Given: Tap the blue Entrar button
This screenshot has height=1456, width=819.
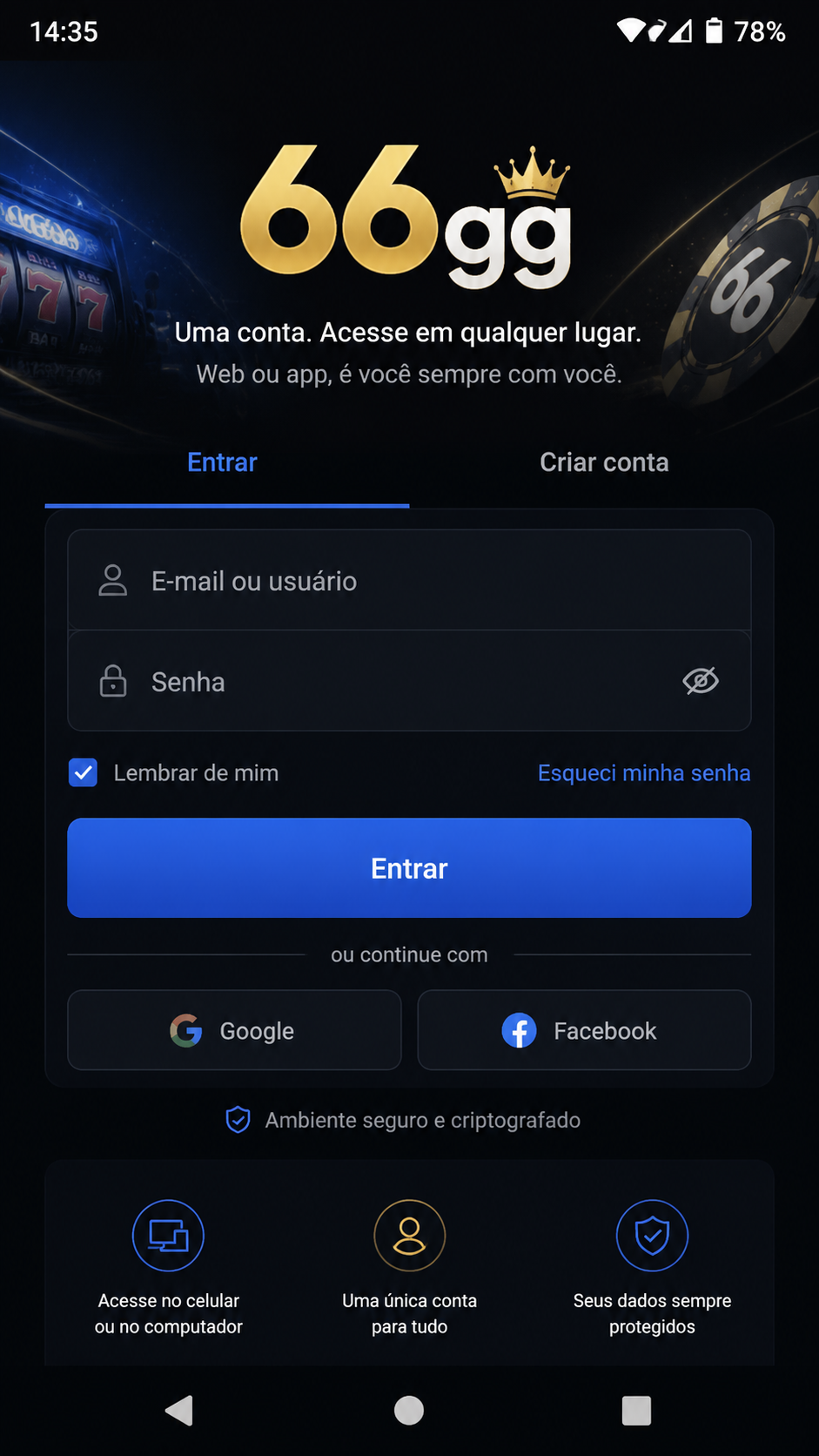Looking at the screenshot, I should (409, 867).
